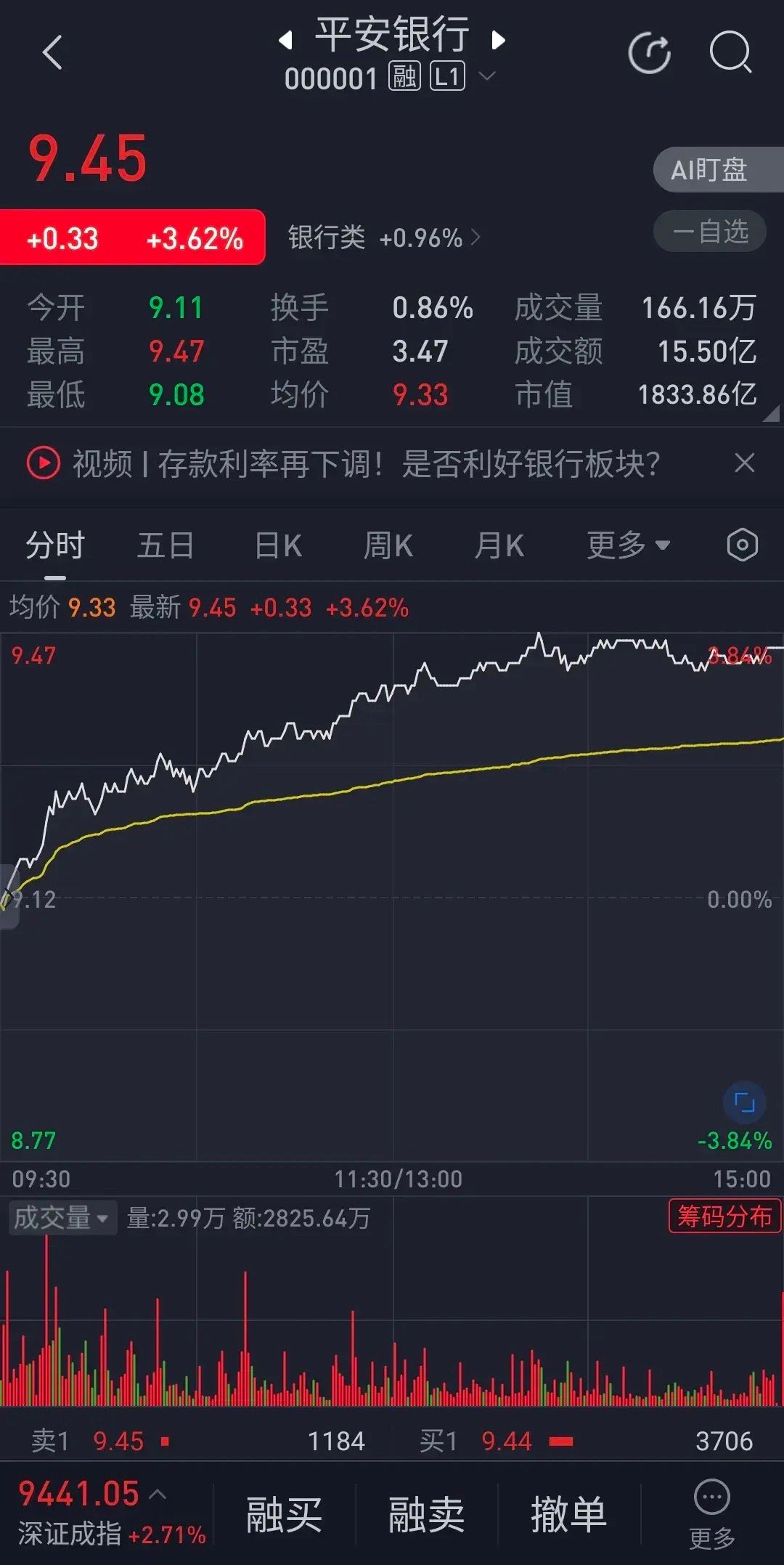Go back with the top-left arrow
Viewport: 784px width, 1565px height.
click(x=52, y=53)
